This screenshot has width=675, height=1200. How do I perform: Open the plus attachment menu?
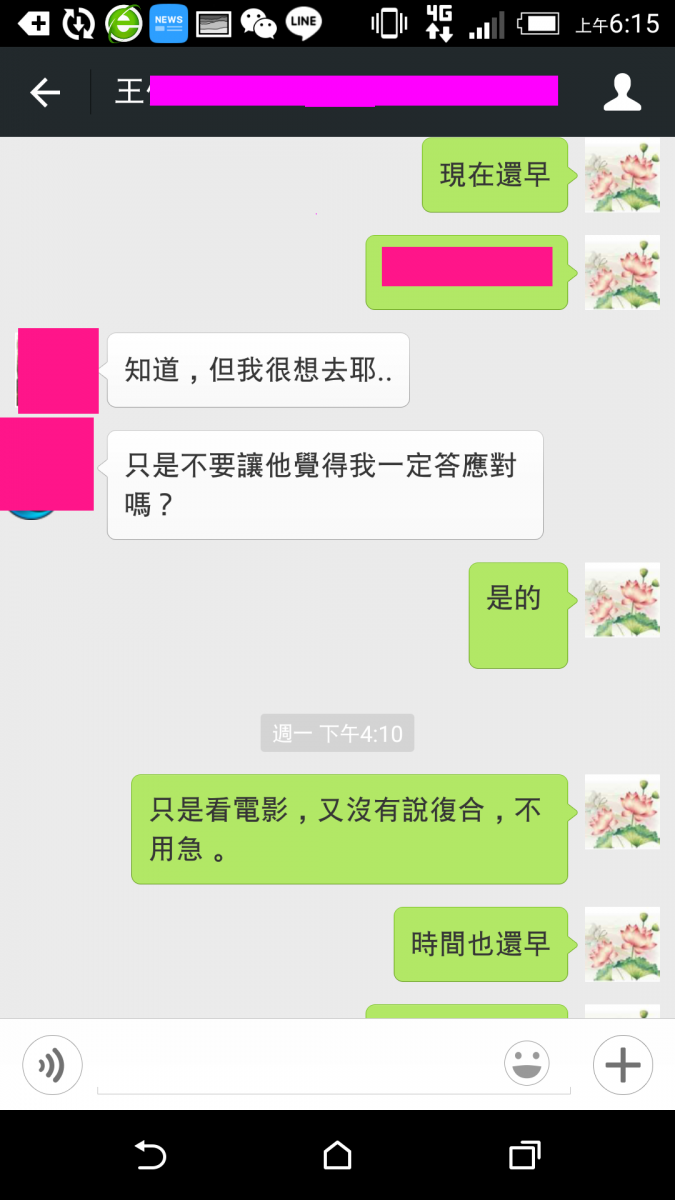point(622,1065)
